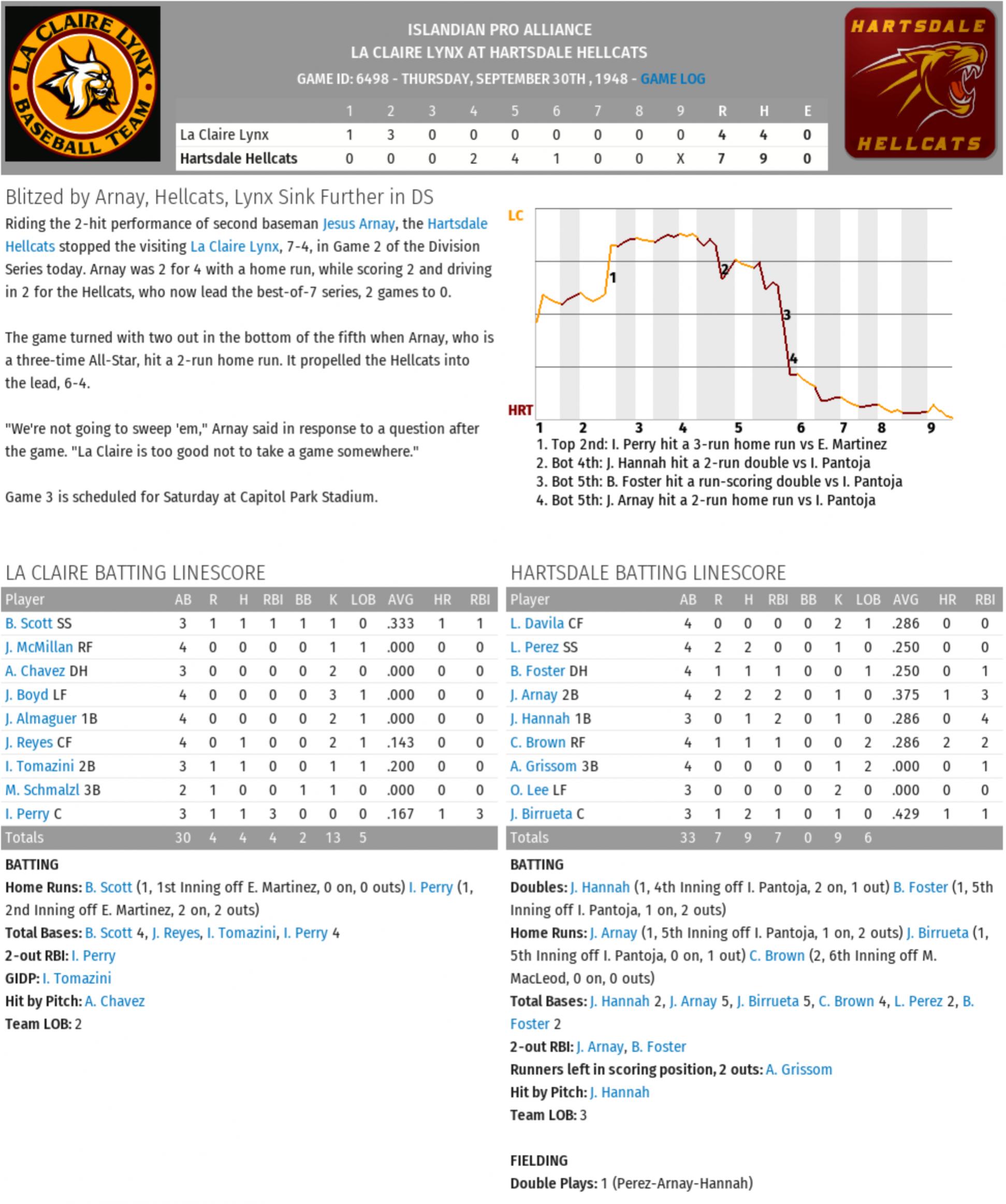View B. Scott SS in batting linescore
The width and height of the screenshot is (1006, 1204).
pos(28,623)
